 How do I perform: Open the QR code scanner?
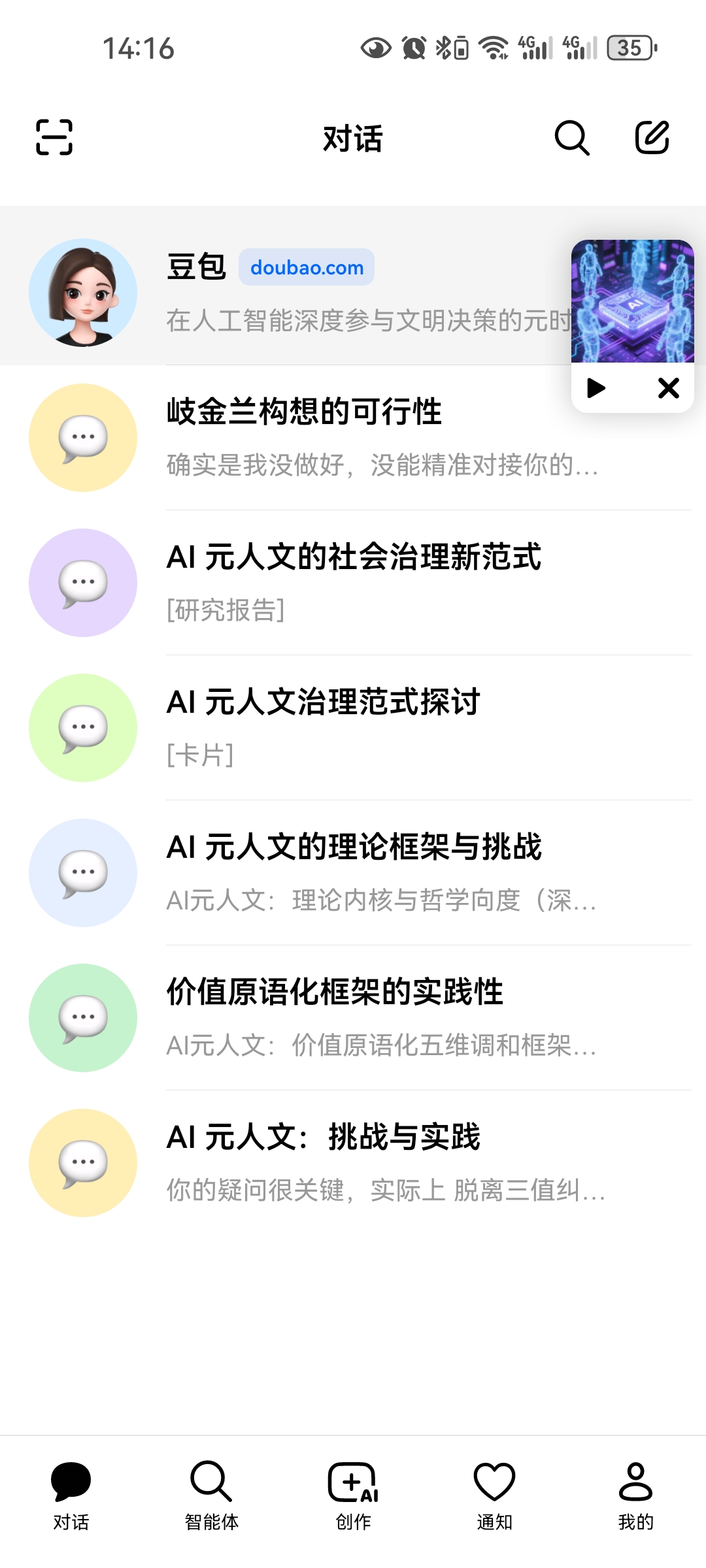[x=55, y=138]
